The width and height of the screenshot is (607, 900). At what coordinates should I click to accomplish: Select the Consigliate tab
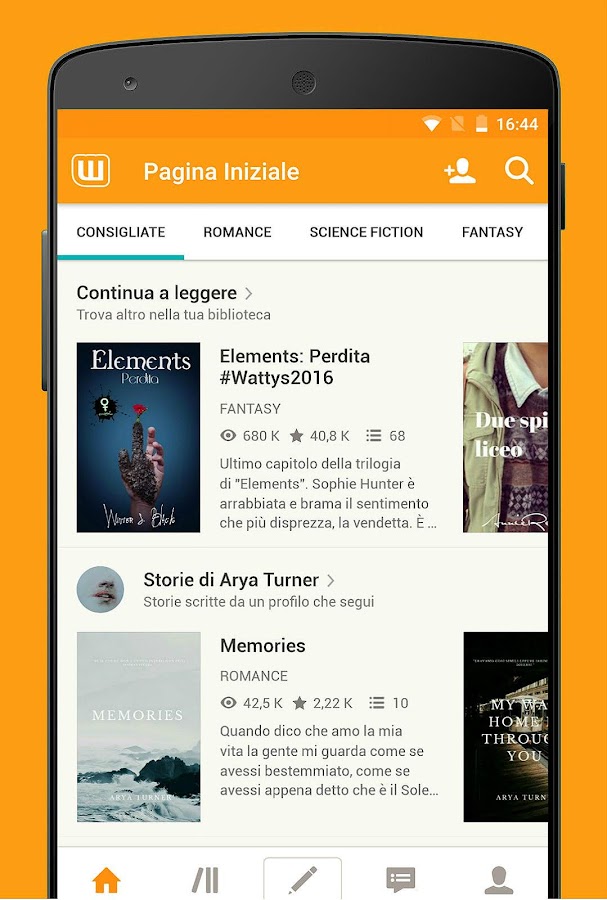click(x=121, y=232)
